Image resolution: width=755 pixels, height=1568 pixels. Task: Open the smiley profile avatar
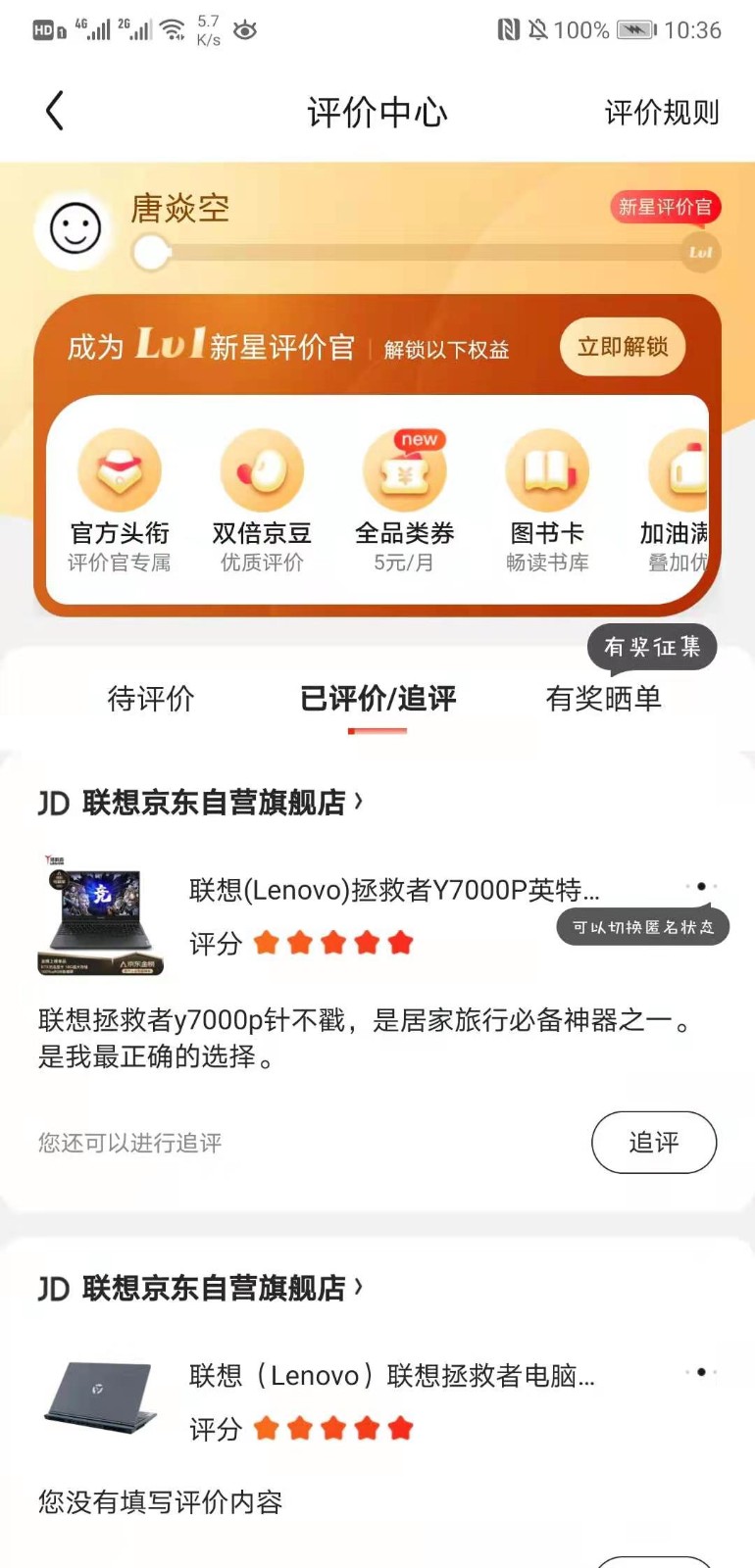pyautogui.click(x=75, y=230)
